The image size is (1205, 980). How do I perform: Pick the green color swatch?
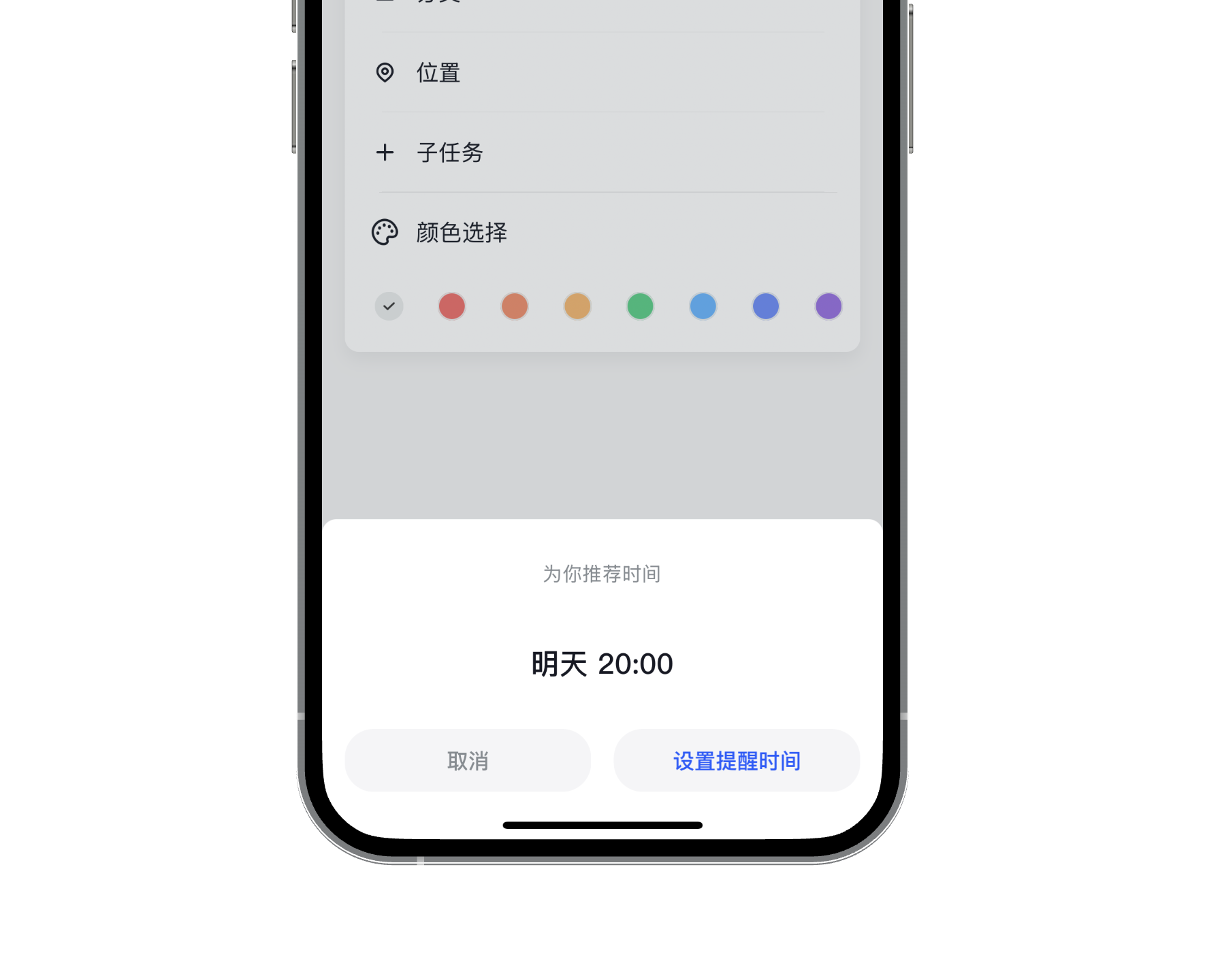tap(640, 306)
